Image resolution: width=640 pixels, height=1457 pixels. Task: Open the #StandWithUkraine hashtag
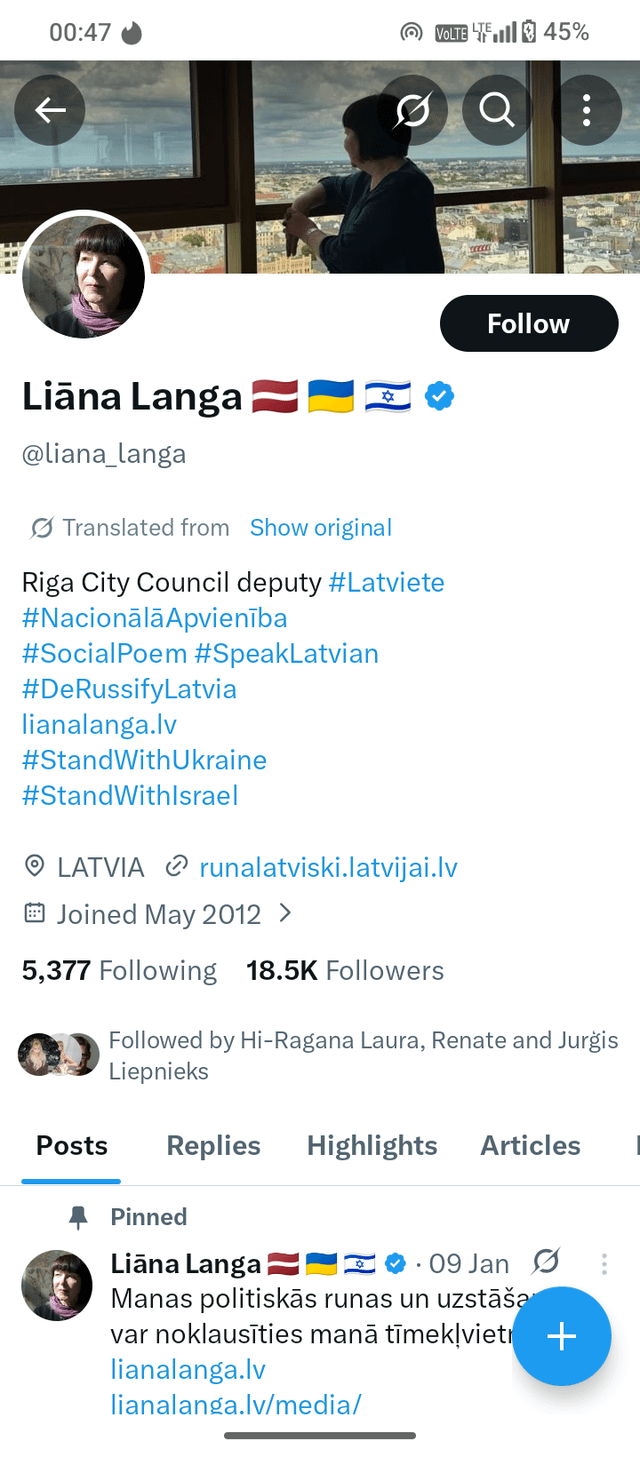(144, 760)
